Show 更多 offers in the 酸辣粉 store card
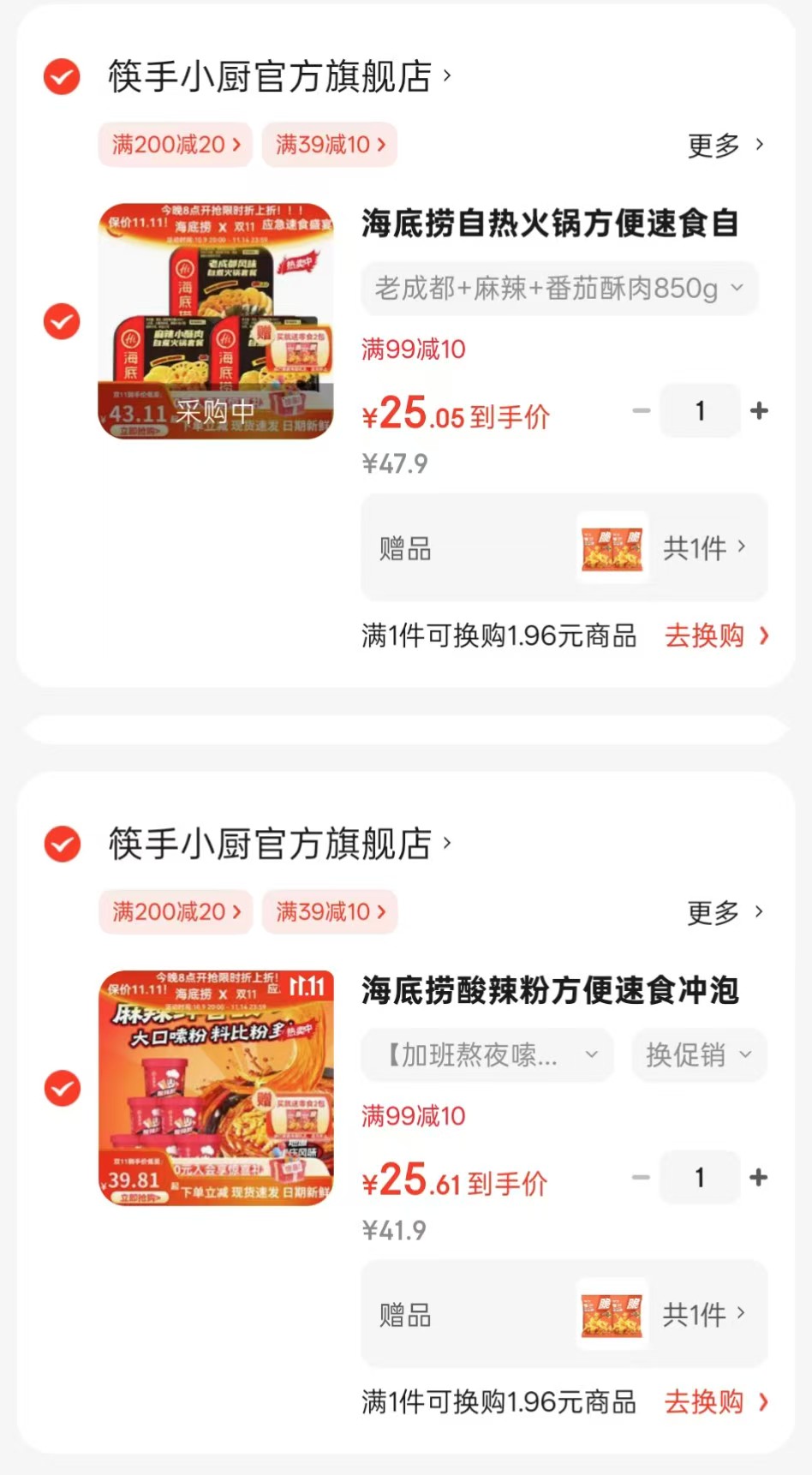This screenshot has height=1475, width=812. click(x=725, y=912)
